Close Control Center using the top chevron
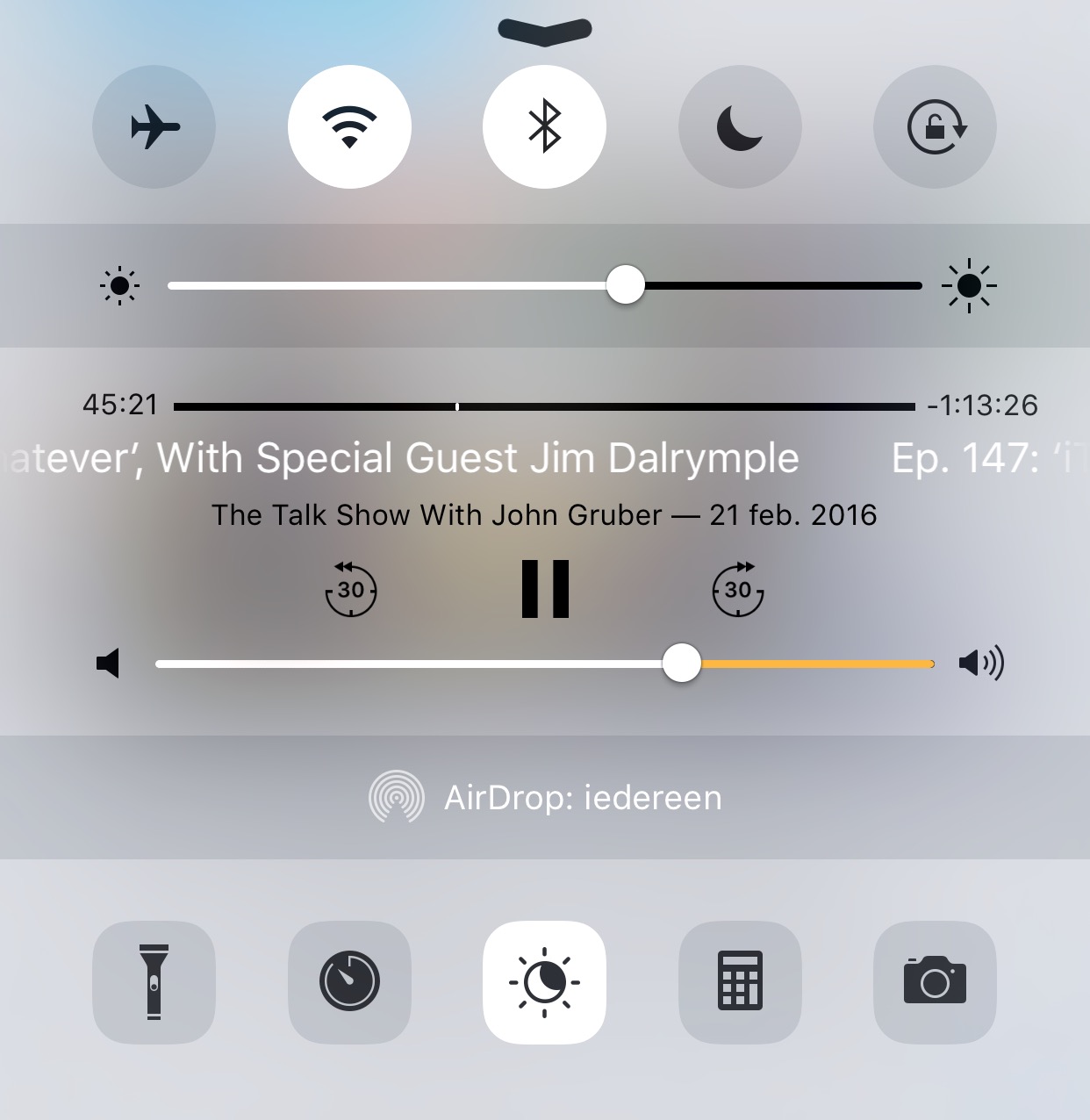 pos(544,30)
